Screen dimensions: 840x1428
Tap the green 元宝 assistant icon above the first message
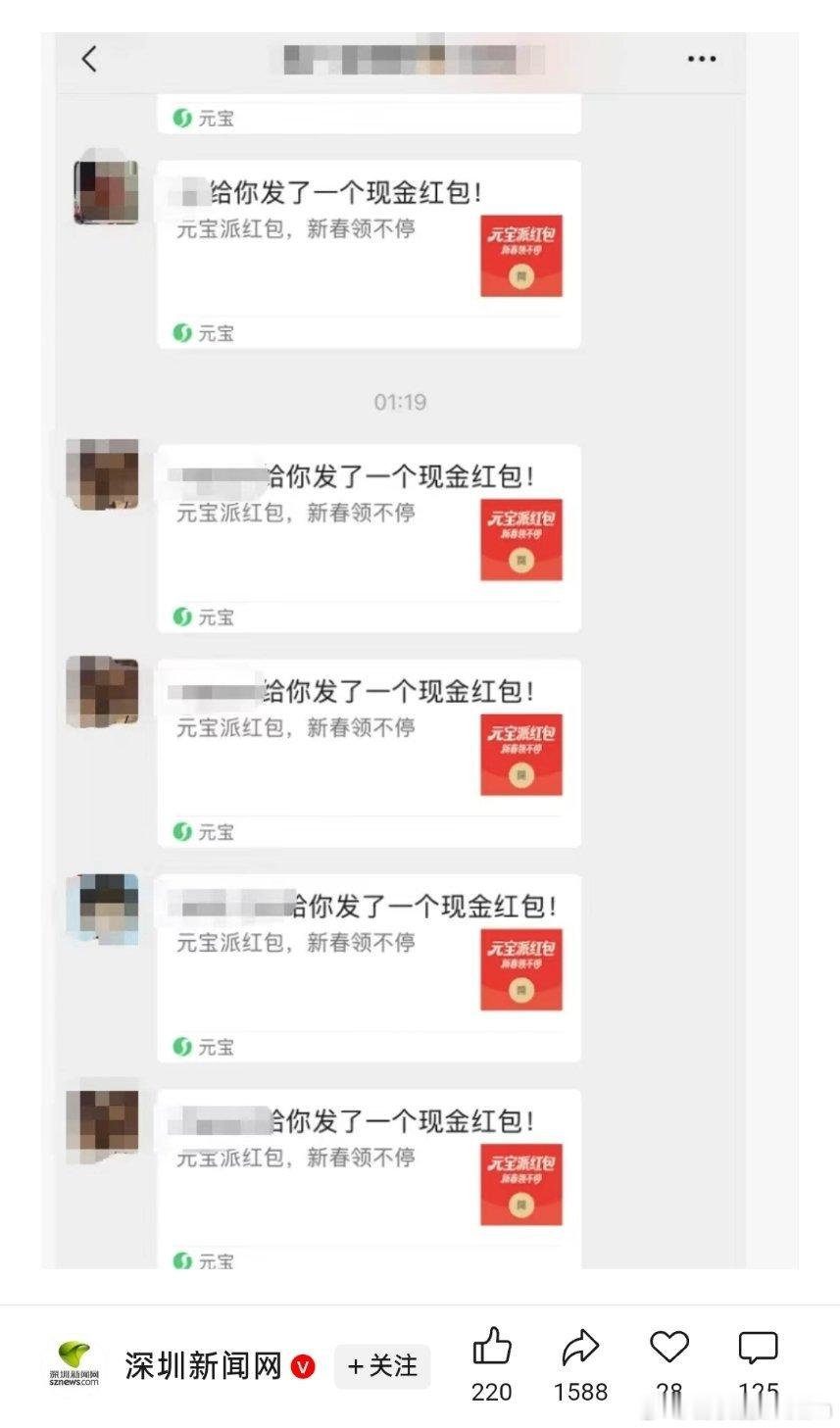pos(182,118)
